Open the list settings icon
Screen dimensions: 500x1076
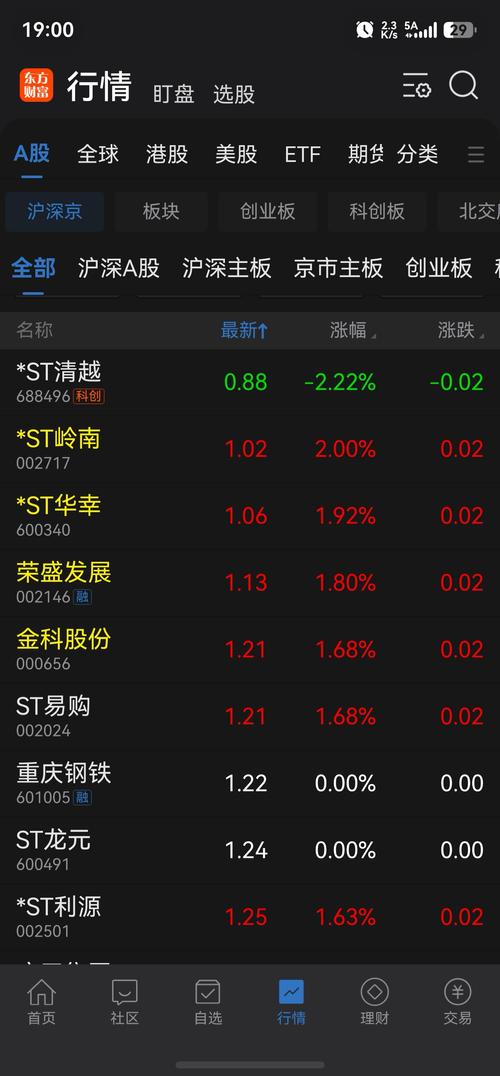coord(416,86)
